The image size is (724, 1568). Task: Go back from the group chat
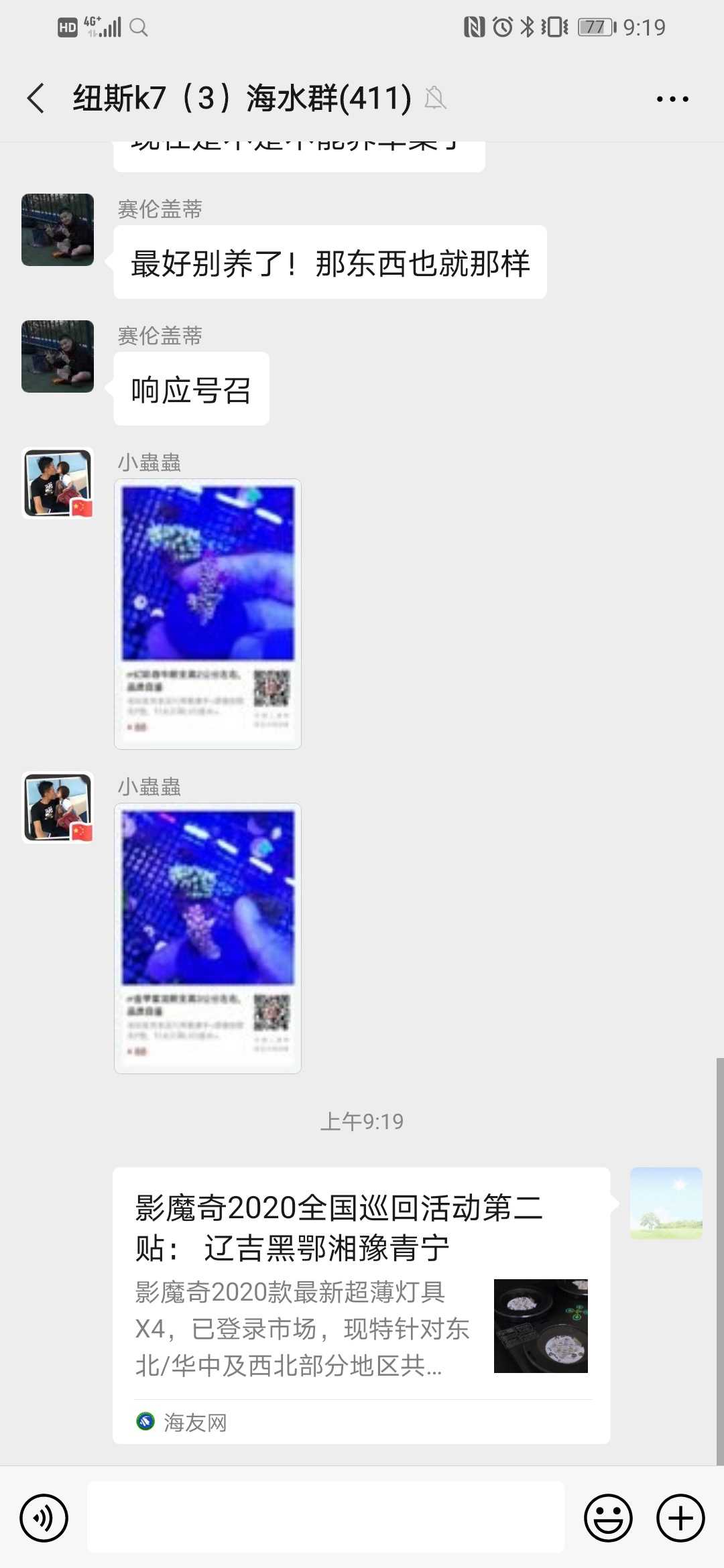[x=36, y=99]
